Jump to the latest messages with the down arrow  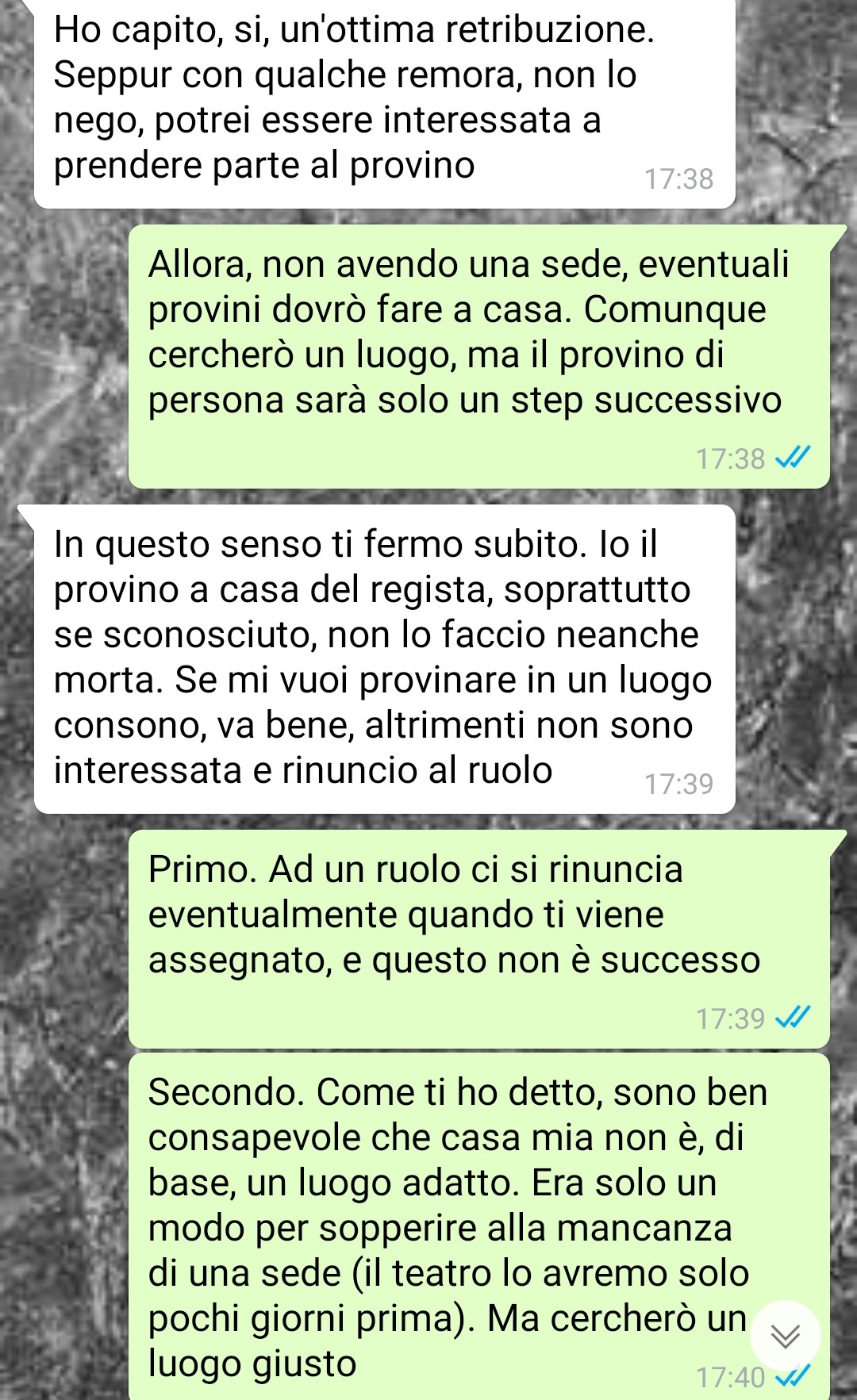(785, 1337)
